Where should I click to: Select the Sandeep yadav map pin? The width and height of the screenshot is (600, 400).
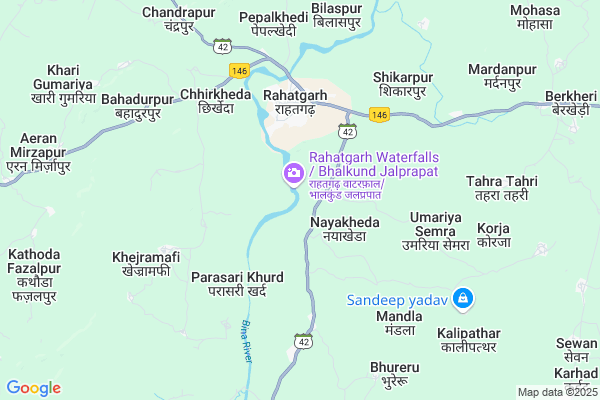(462, 299)
